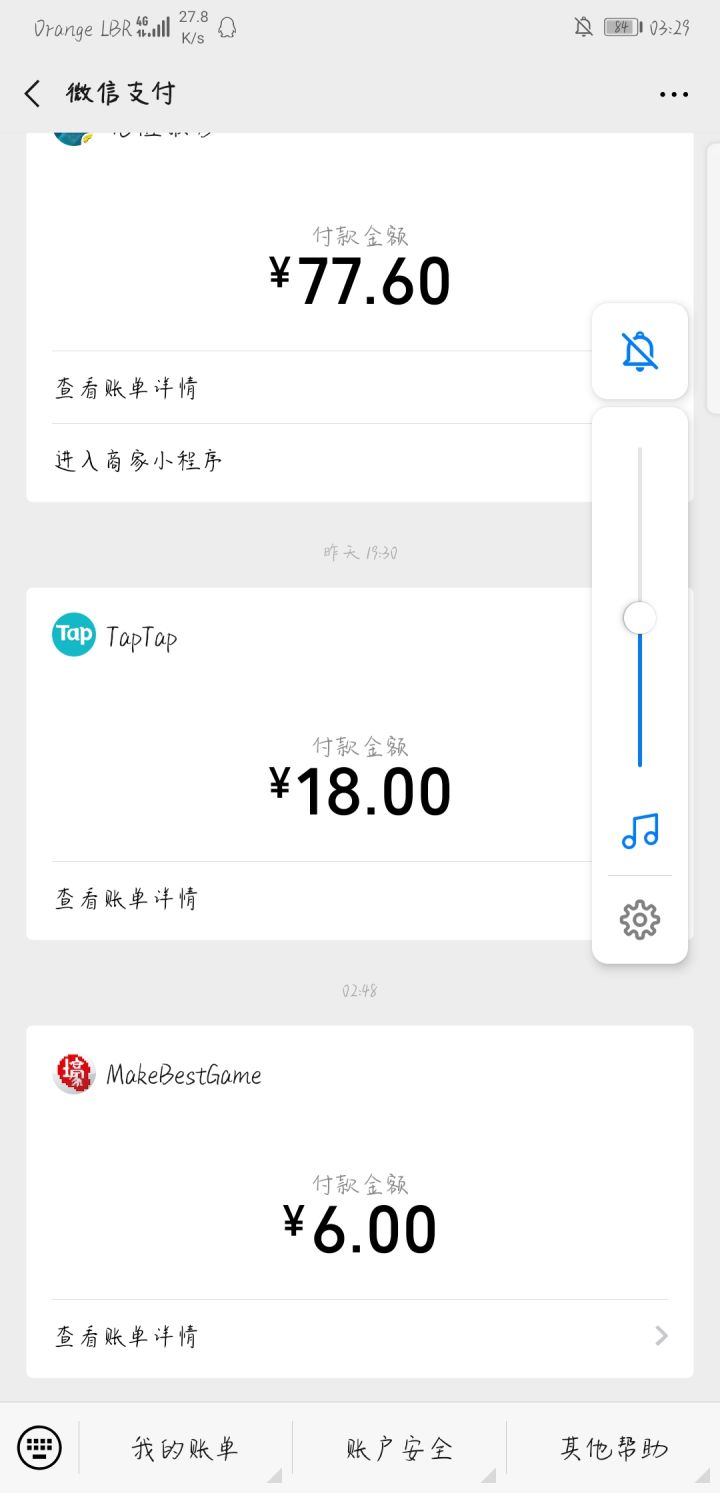Tap the media volume slider
The image size is (720, 1493).
(640, 618)
